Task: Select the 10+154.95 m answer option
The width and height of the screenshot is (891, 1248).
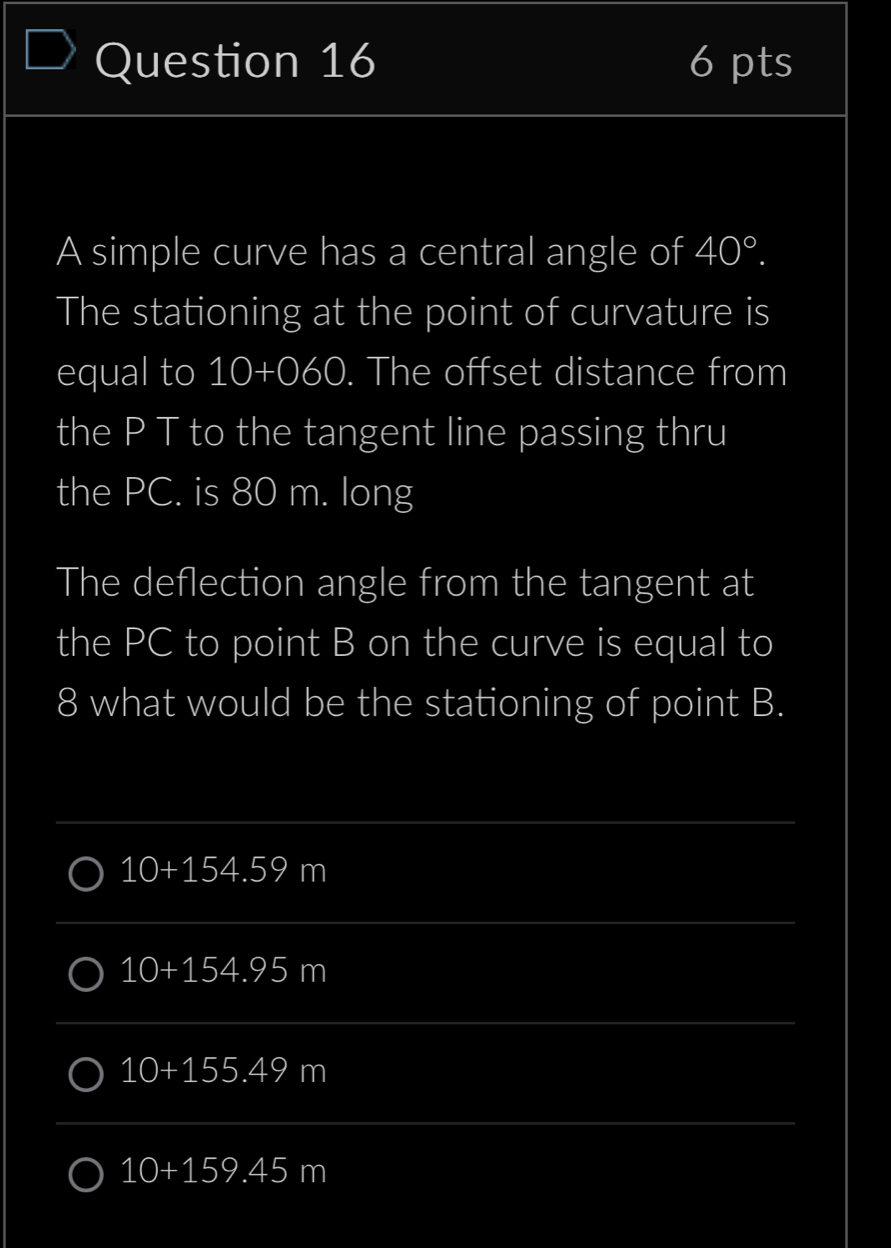Action: click(85, 973)
